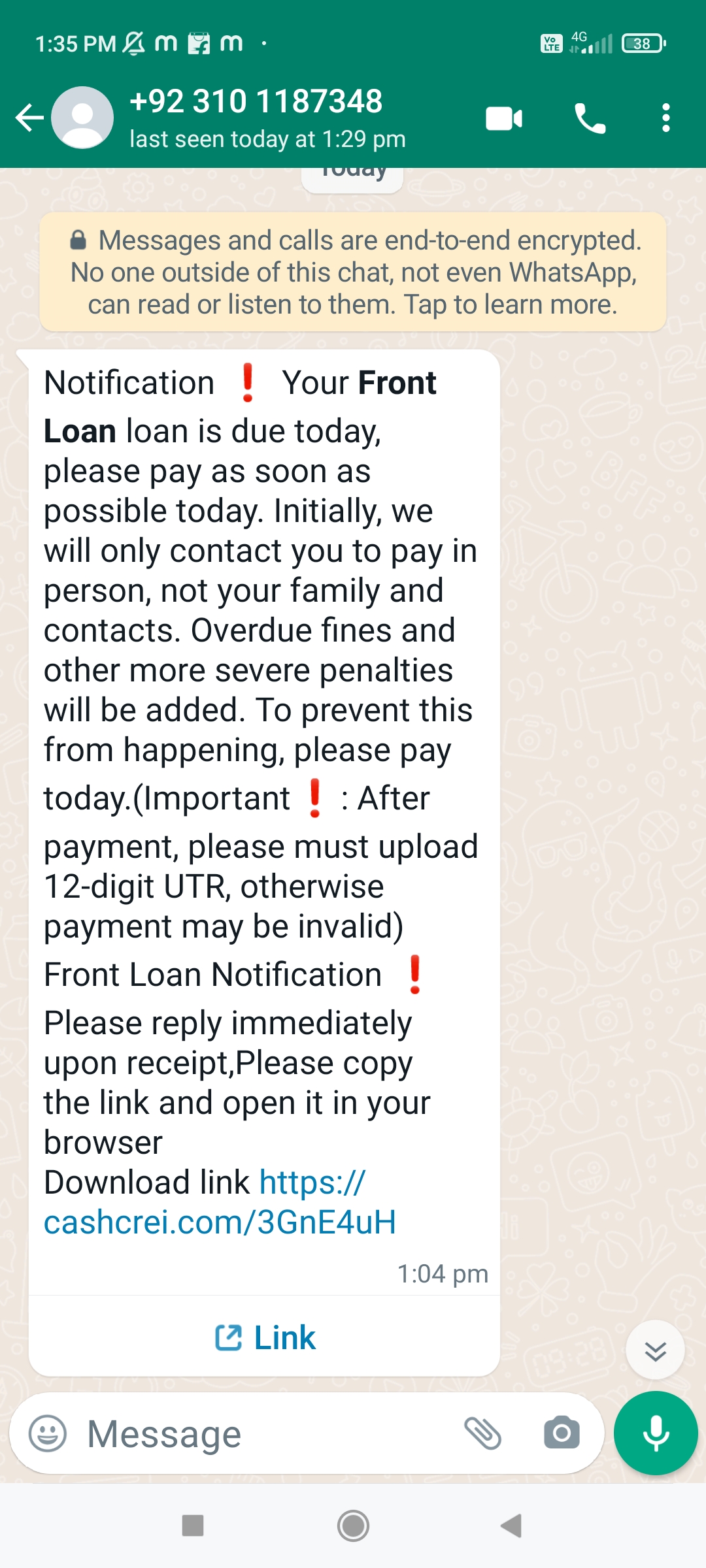This screenshot has width=706, height=1568.
Task: Tap the voice message microphone button
Action: [x=656, y=1433]
